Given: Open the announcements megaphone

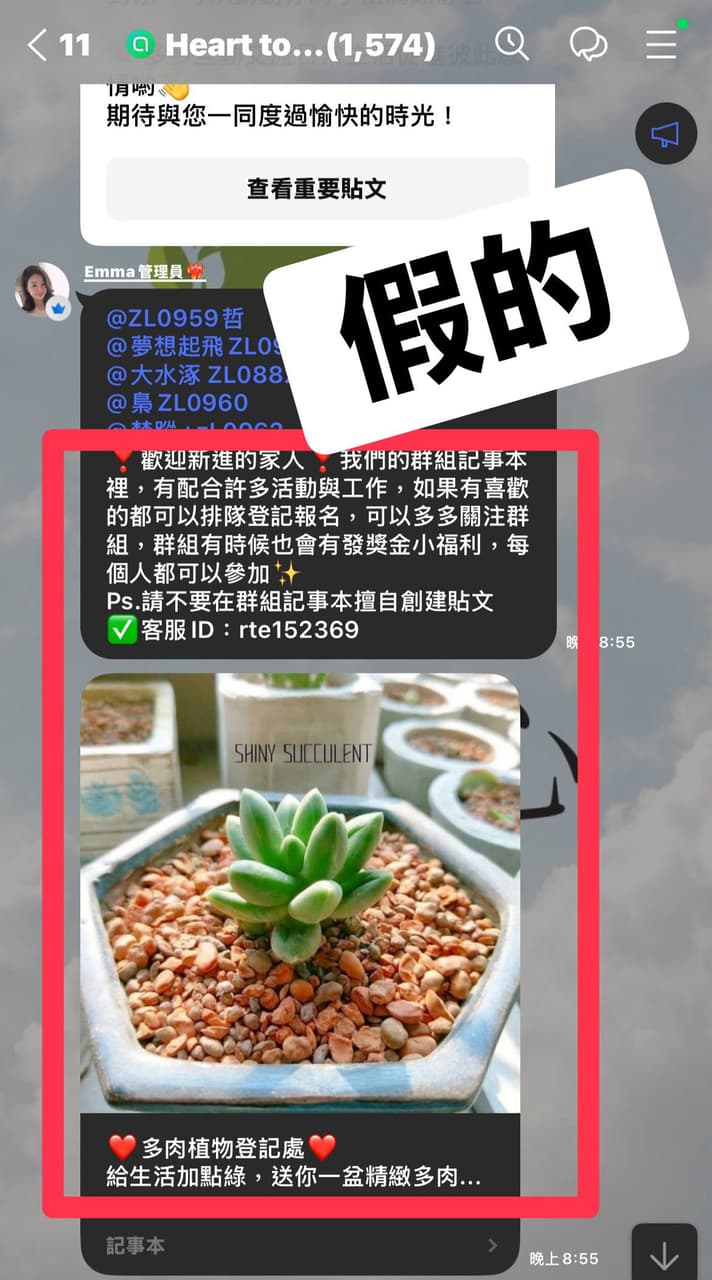Looking at the screenshot, I should click(x=665, y=134).
